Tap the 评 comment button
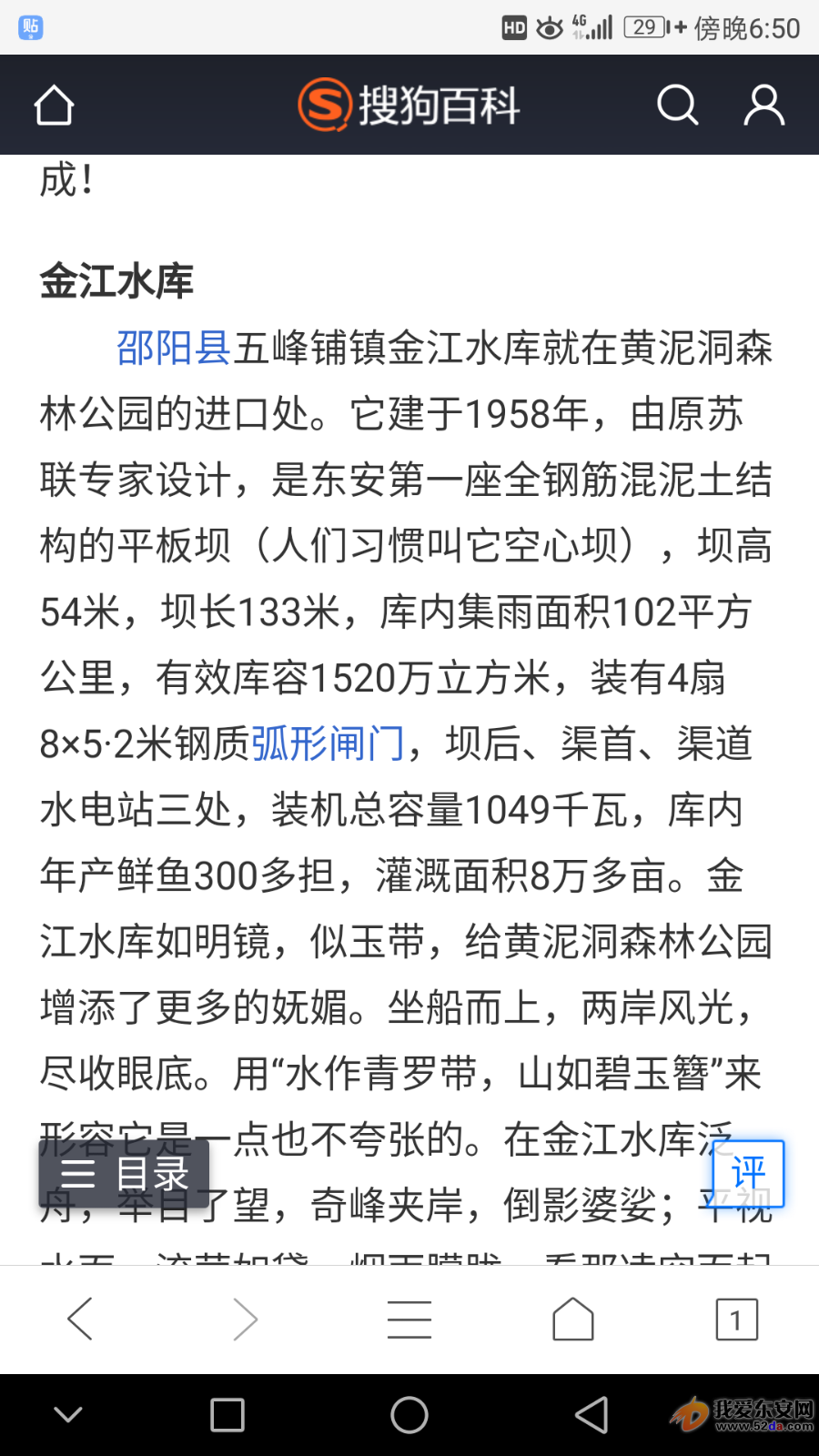This screenshot has height=1456, width=819. (748, 1174)
